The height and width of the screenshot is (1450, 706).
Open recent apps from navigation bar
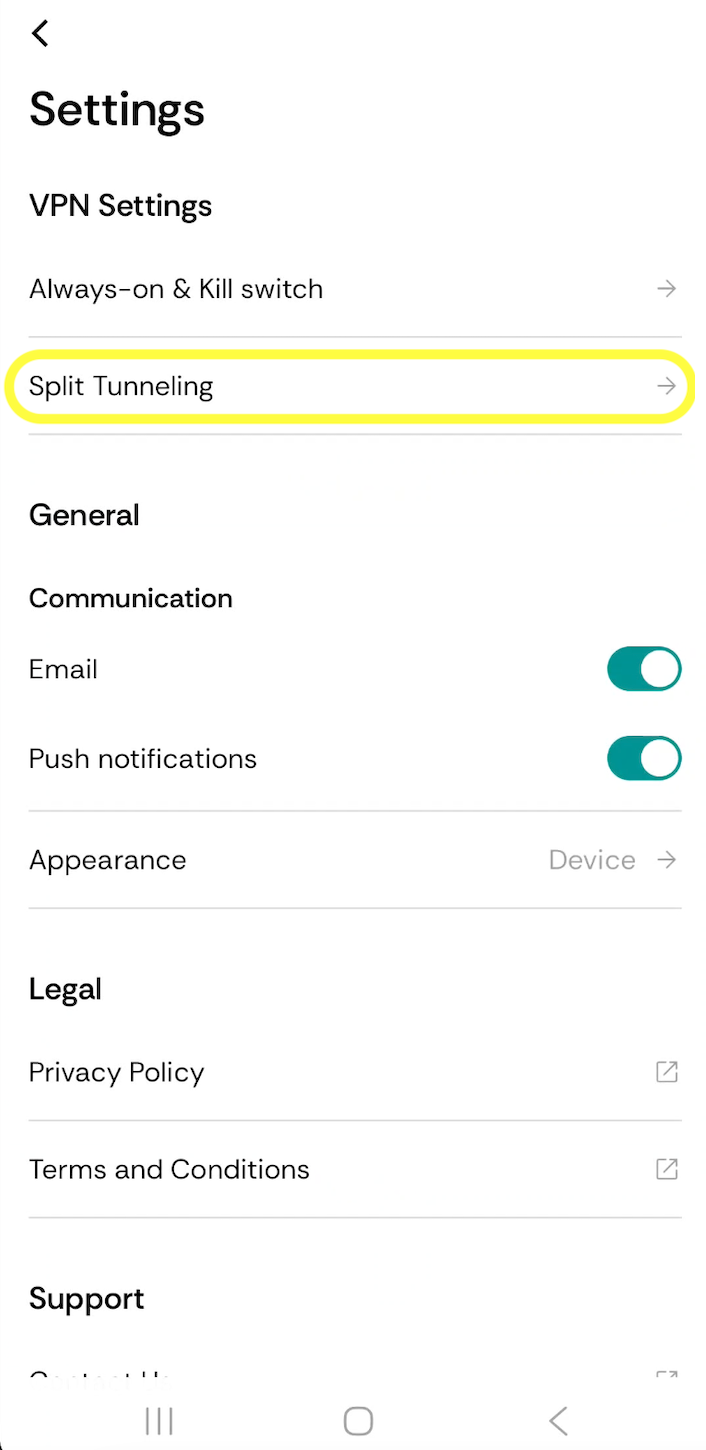(x=159, y=1420)
